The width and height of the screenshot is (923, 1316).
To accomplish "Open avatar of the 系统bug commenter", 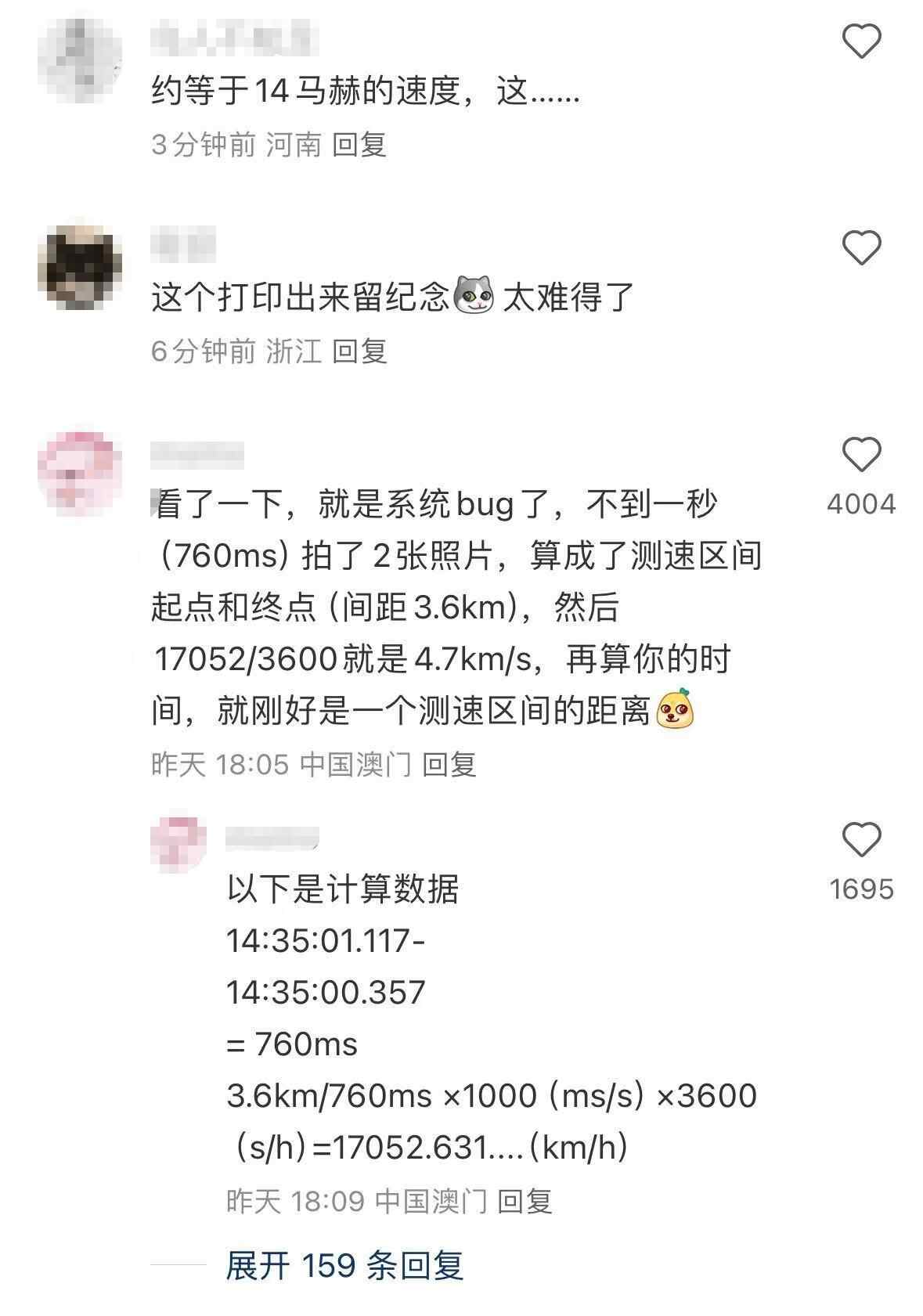I will tap(80, 470).
